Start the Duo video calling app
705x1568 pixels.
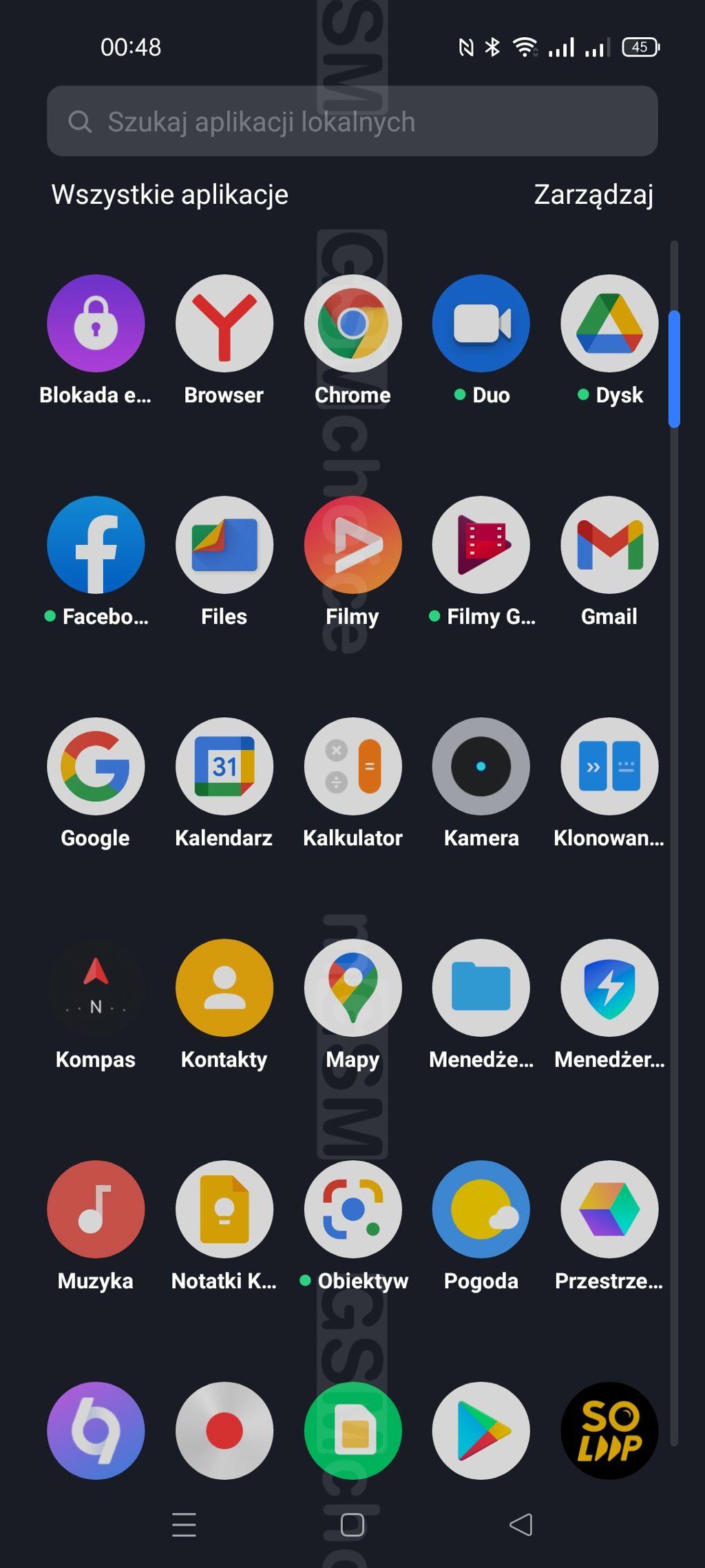click(x=481, y=324)
